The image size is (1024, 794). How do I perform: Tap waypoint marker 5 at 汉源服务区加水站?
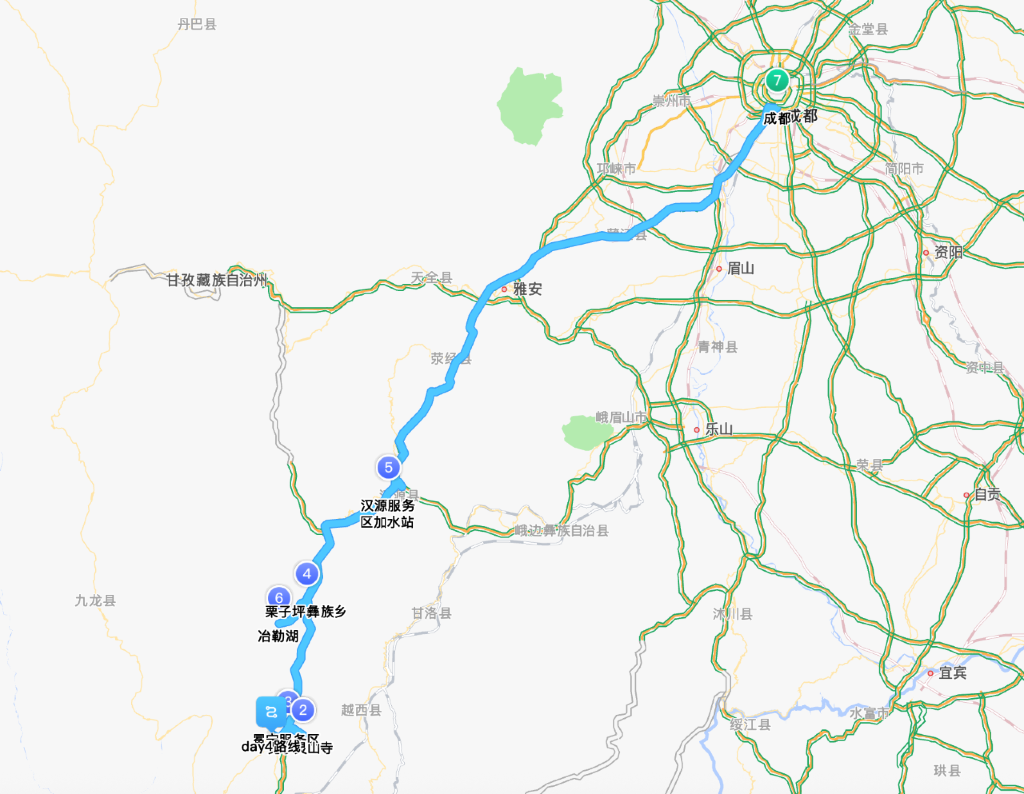388,467
